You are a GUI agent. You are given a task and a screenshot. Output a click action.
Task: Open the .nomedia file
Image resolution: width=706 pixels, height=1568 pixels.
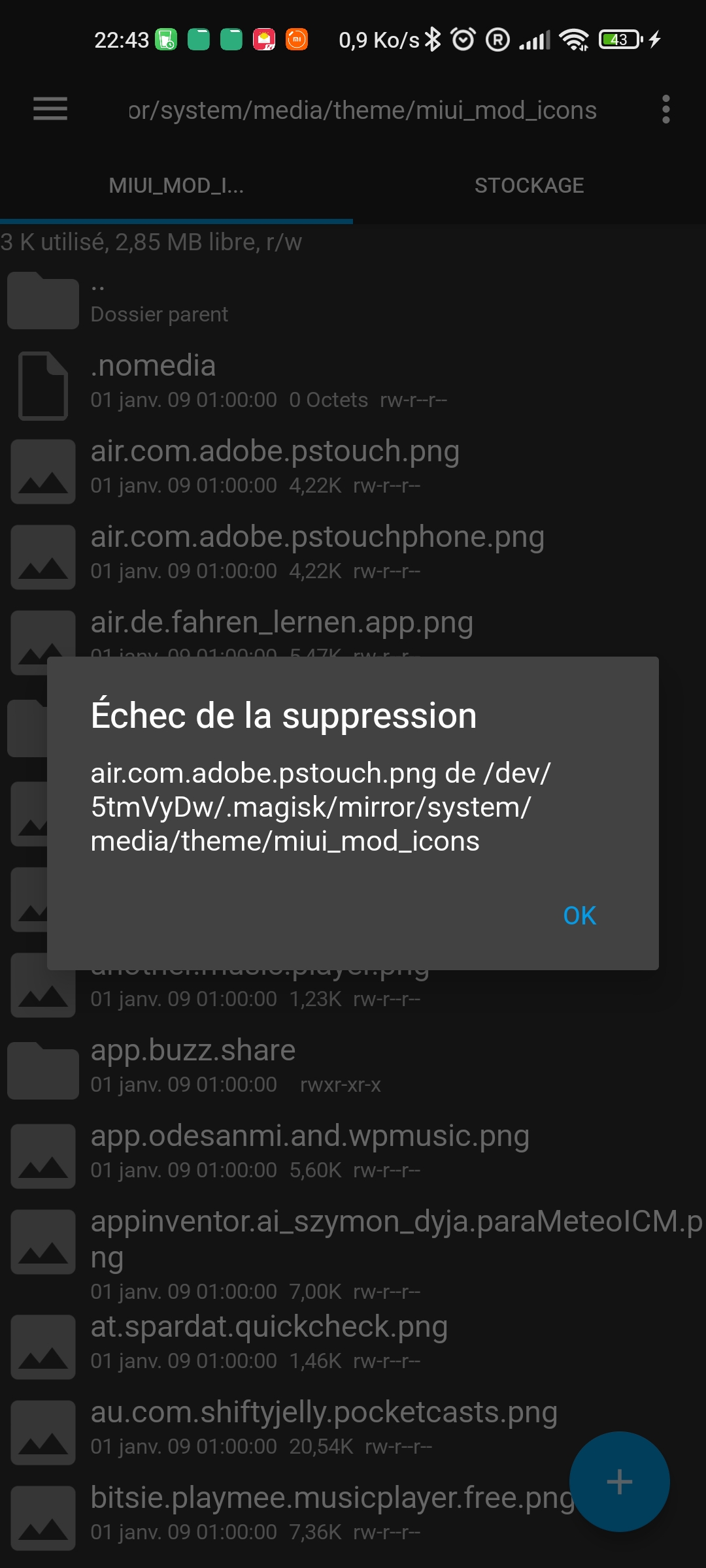353,385
